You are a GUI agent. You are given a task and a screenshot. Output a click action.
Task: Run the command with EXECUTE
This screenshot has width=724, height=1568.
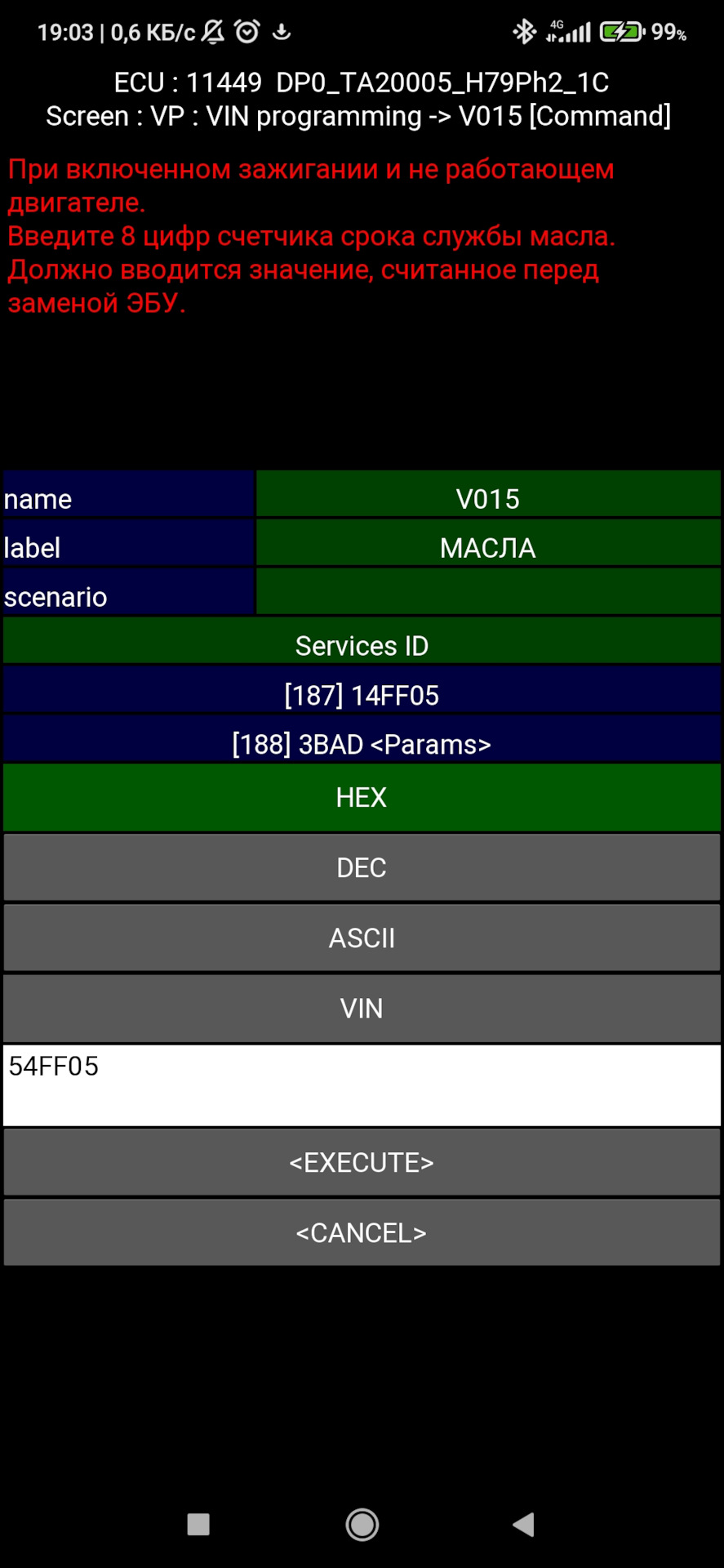(x=362, y=1162)
